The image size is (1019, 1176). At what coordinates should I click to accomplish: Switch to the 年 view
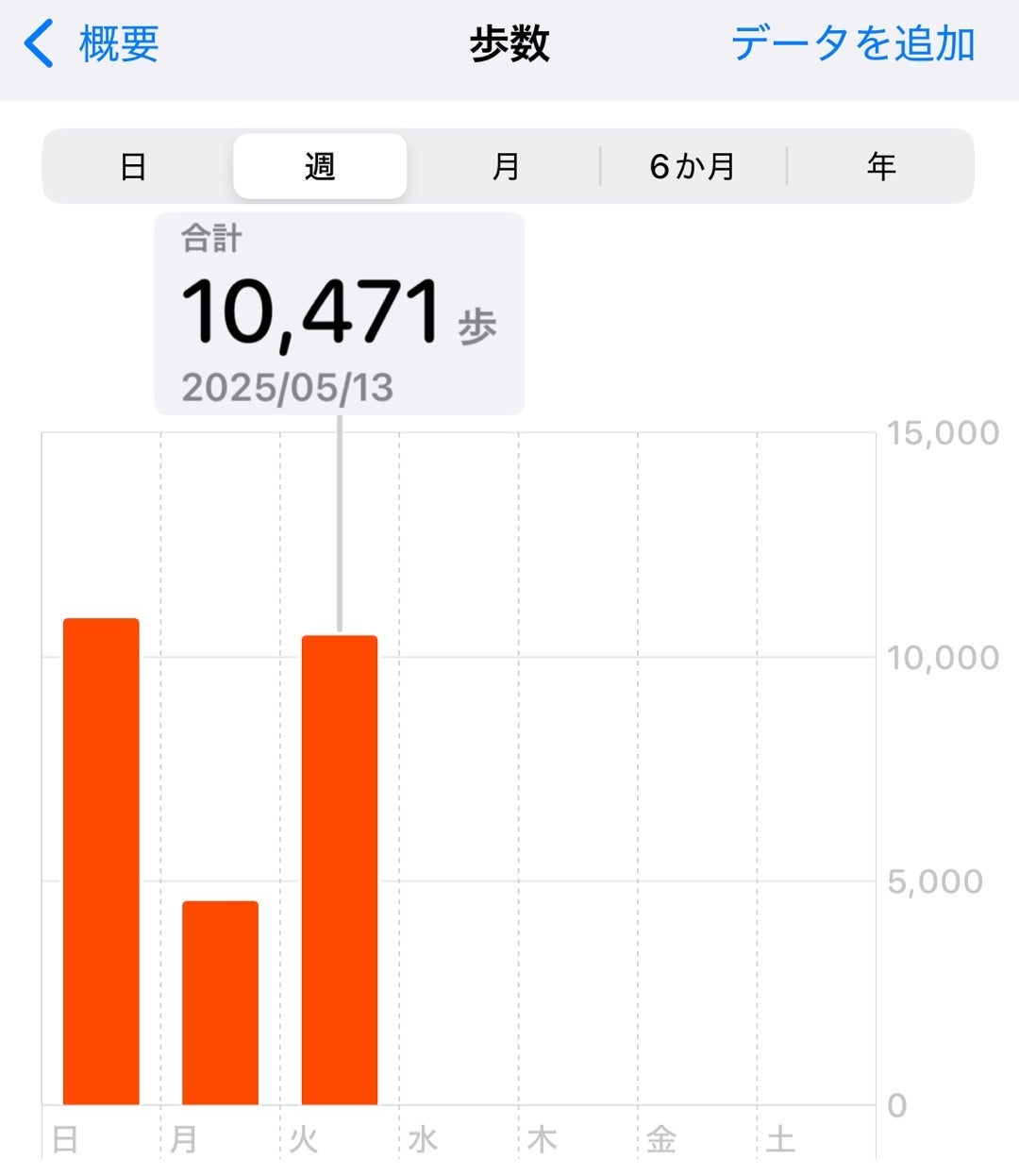click(880, 167)
